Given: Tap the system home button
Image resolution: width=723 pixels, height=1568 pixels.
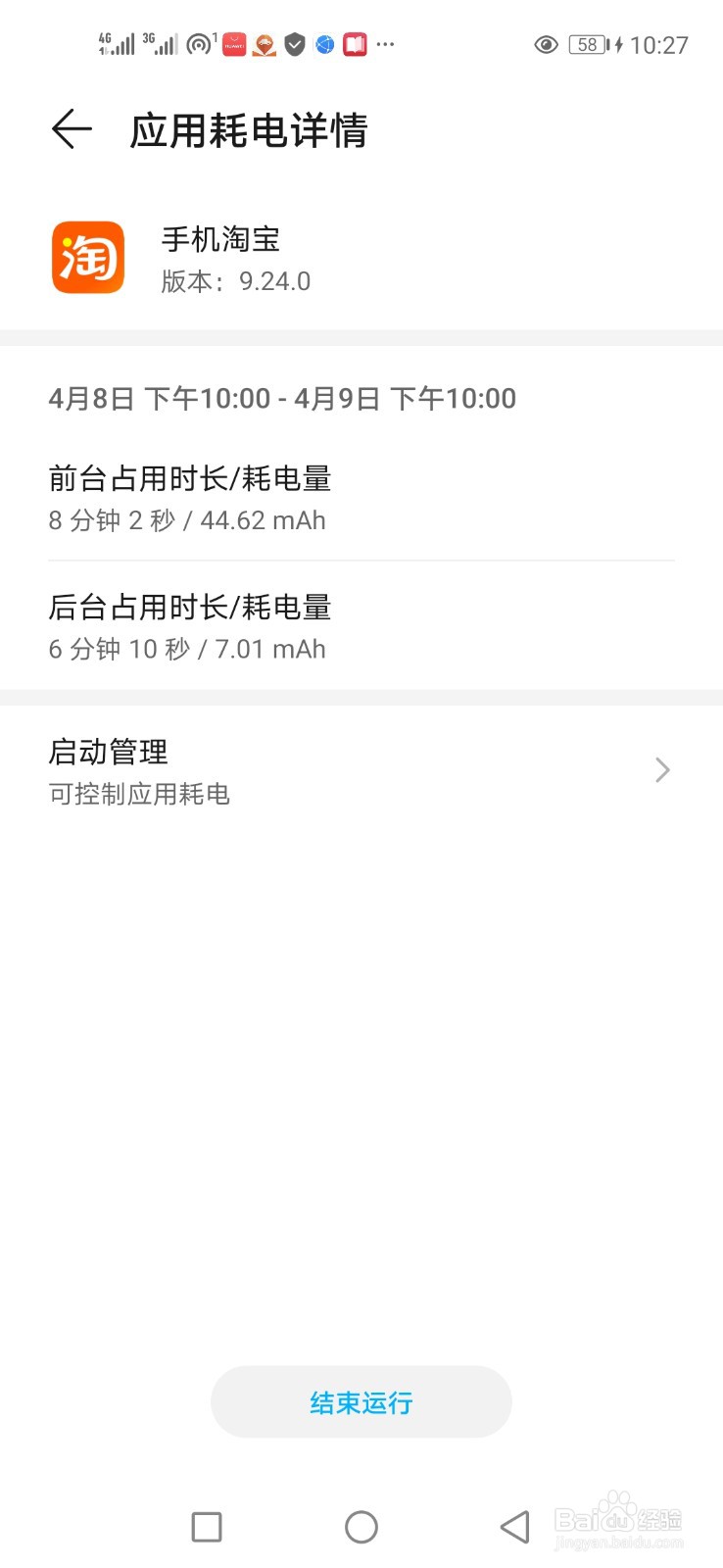Looking at the screenshot, I should [361, 1526].
